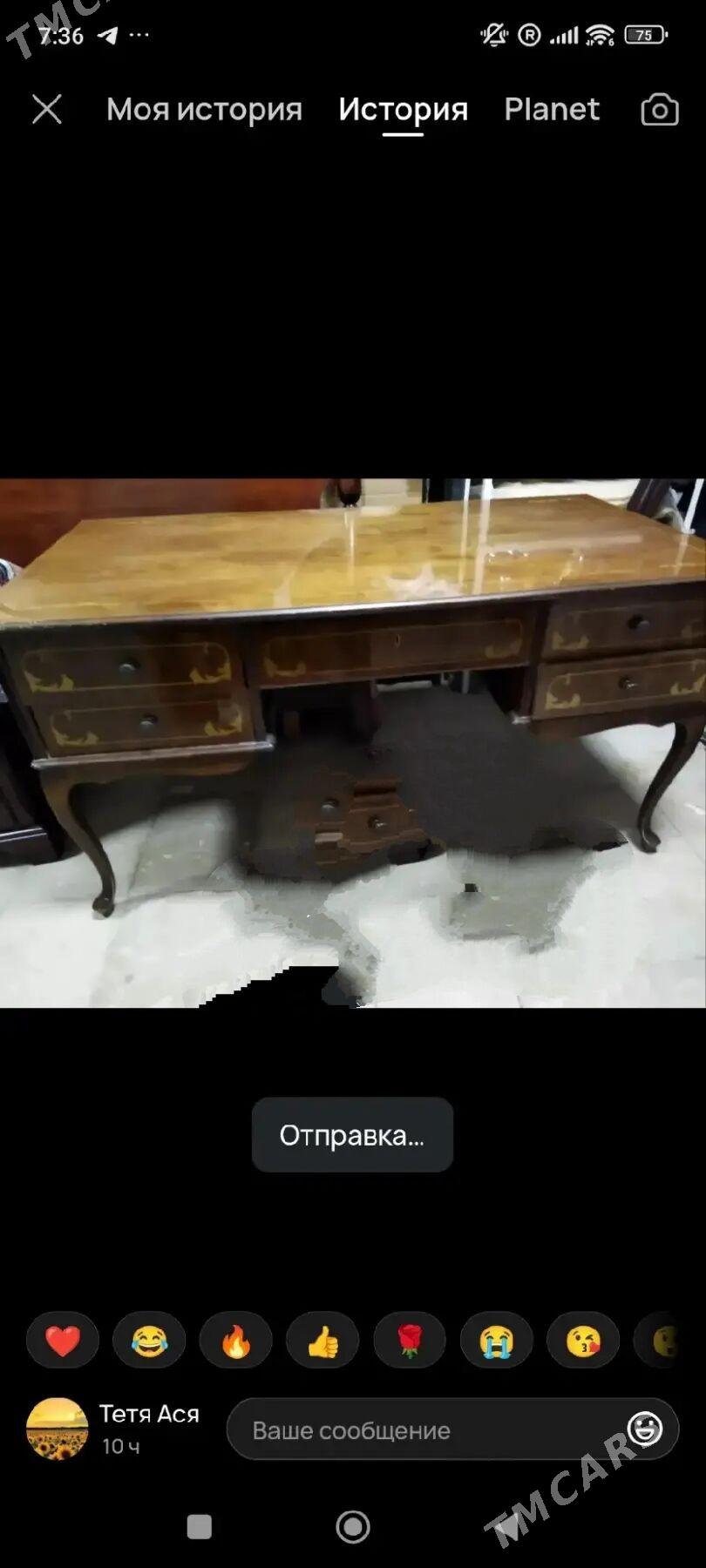Go to the system home screen
Image resolution: width=706 pixels, height=1568 pixels.
(353, 1526)
